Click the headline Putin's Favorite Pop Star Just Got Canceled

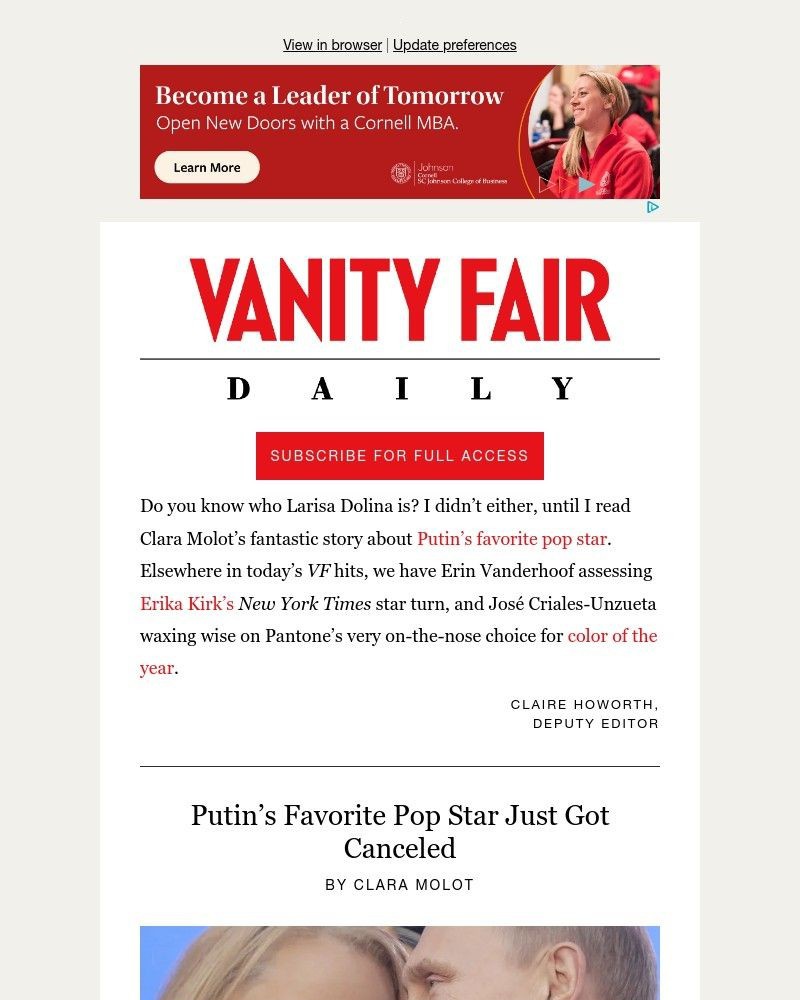399,831
